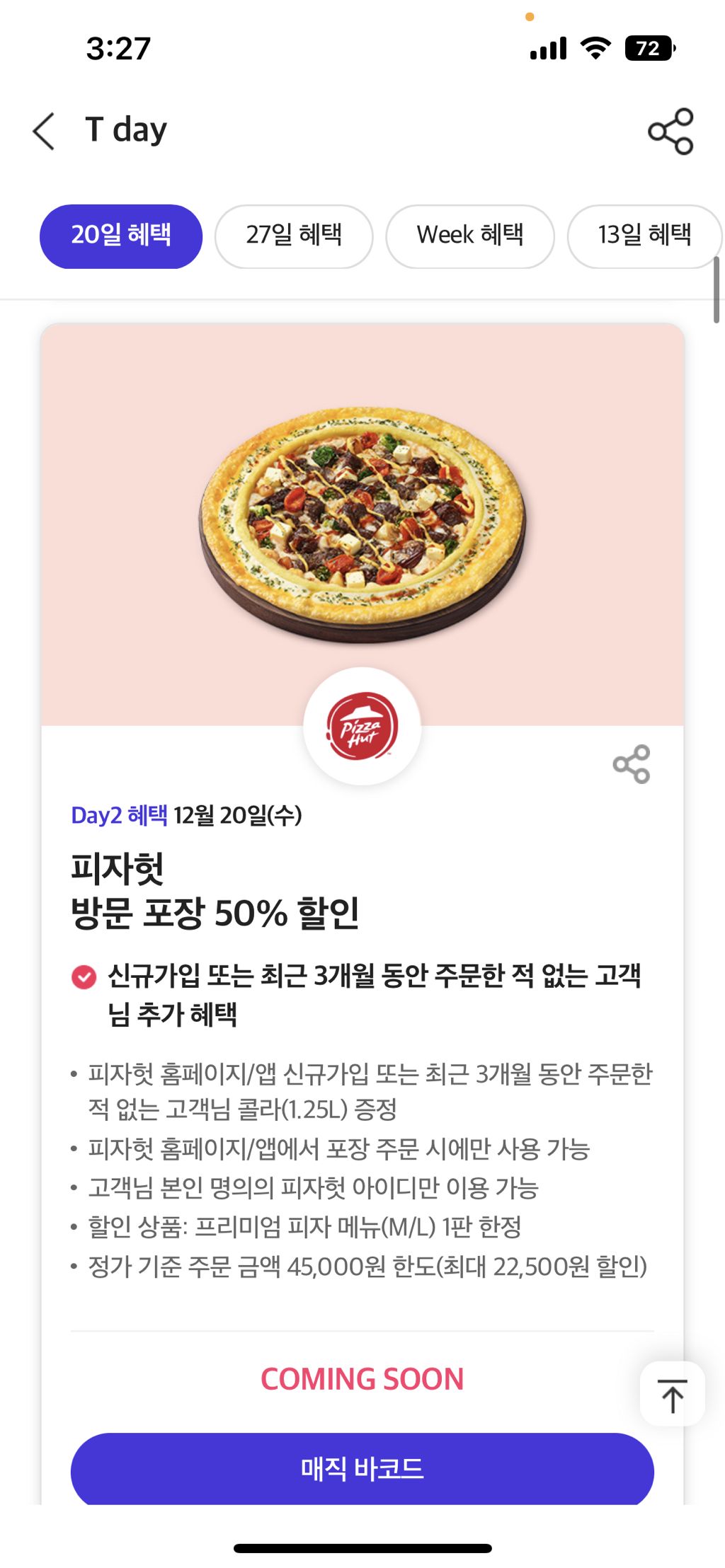
Task: Tap the Wi-Fi icon in the status bar
Action: (595, 47)
